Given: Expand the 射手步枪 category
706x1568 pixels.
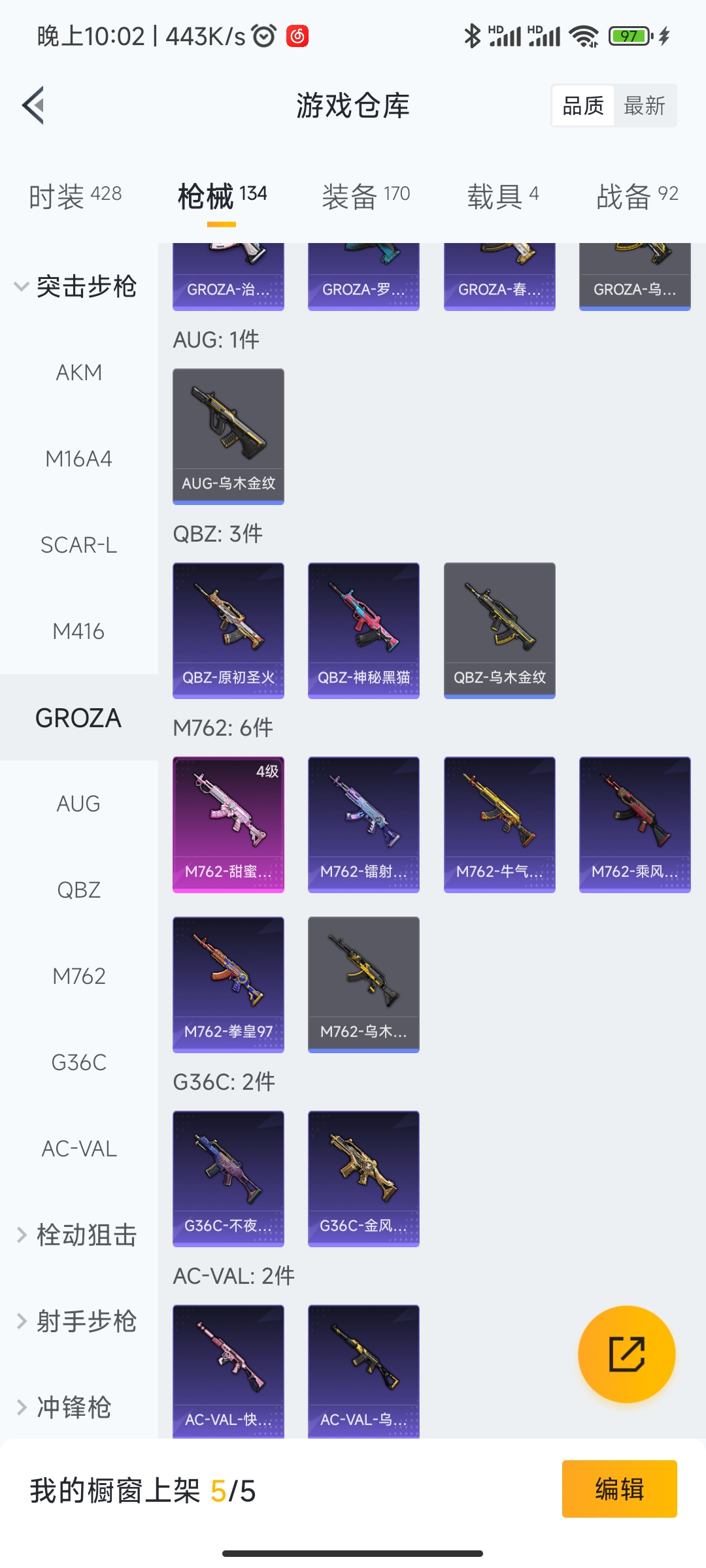Looking at the screenshot, I should [x=77, y=1321].
